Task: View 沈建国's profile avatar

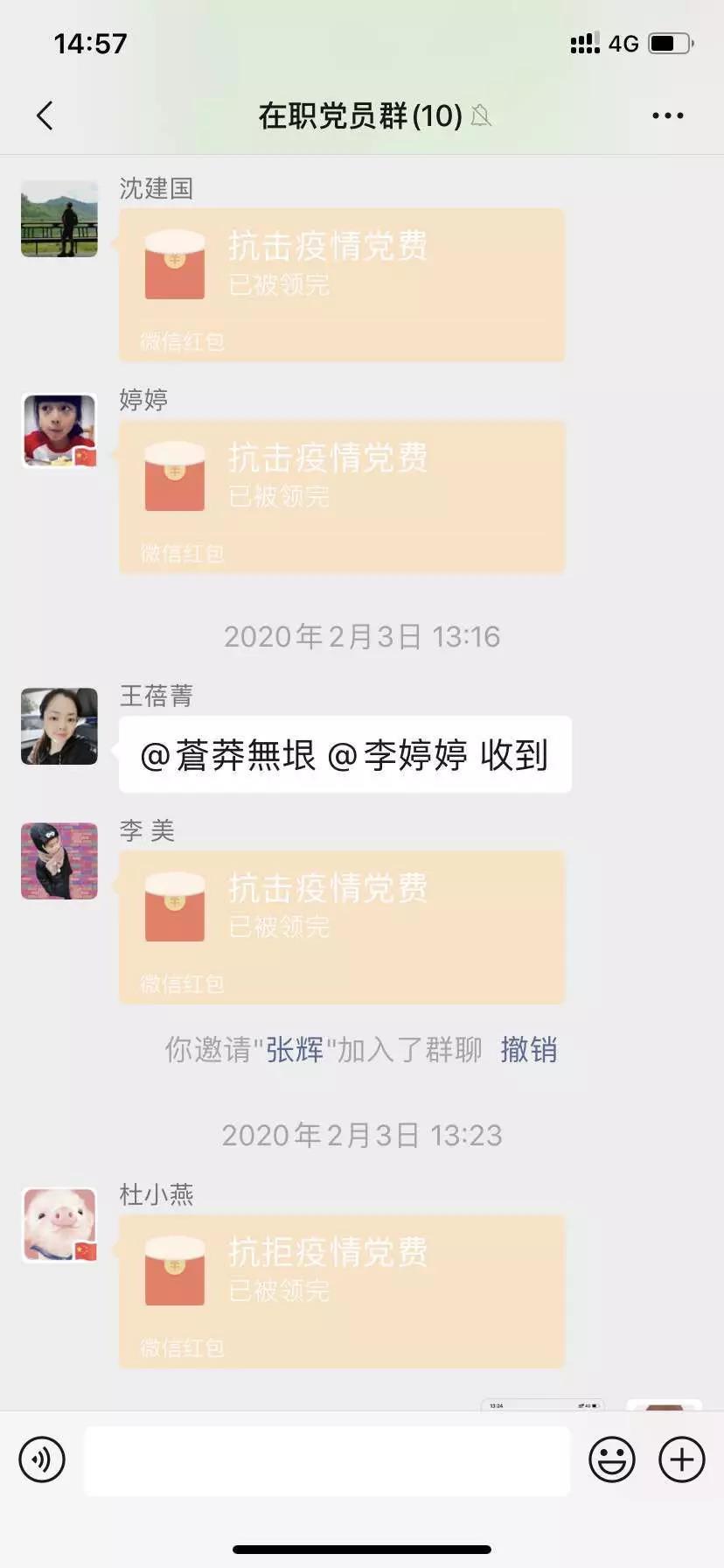Action: 59,219
